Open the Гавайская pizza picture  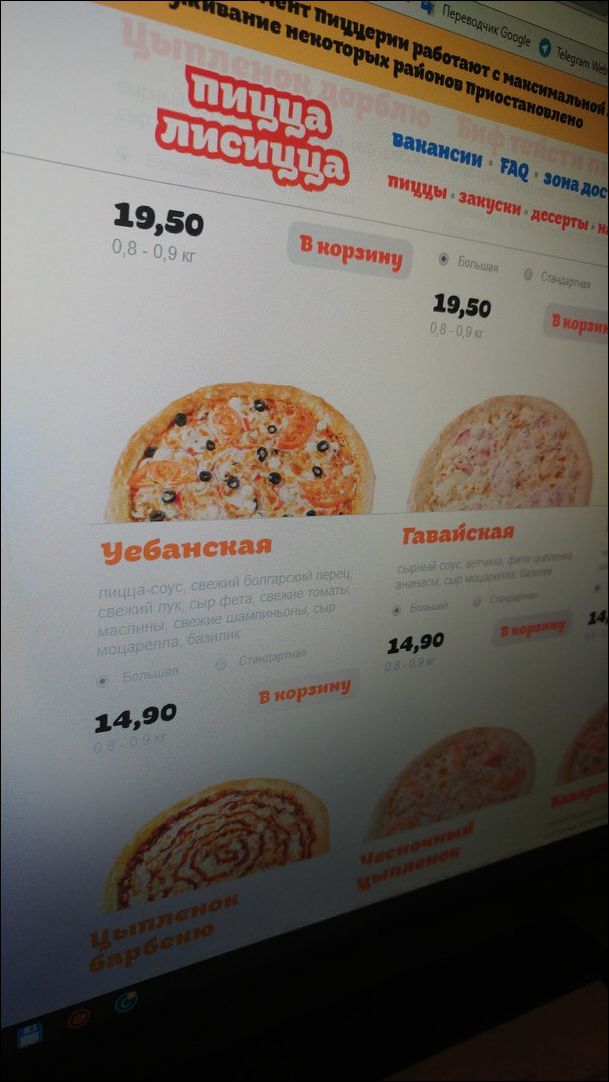(500, 455)
